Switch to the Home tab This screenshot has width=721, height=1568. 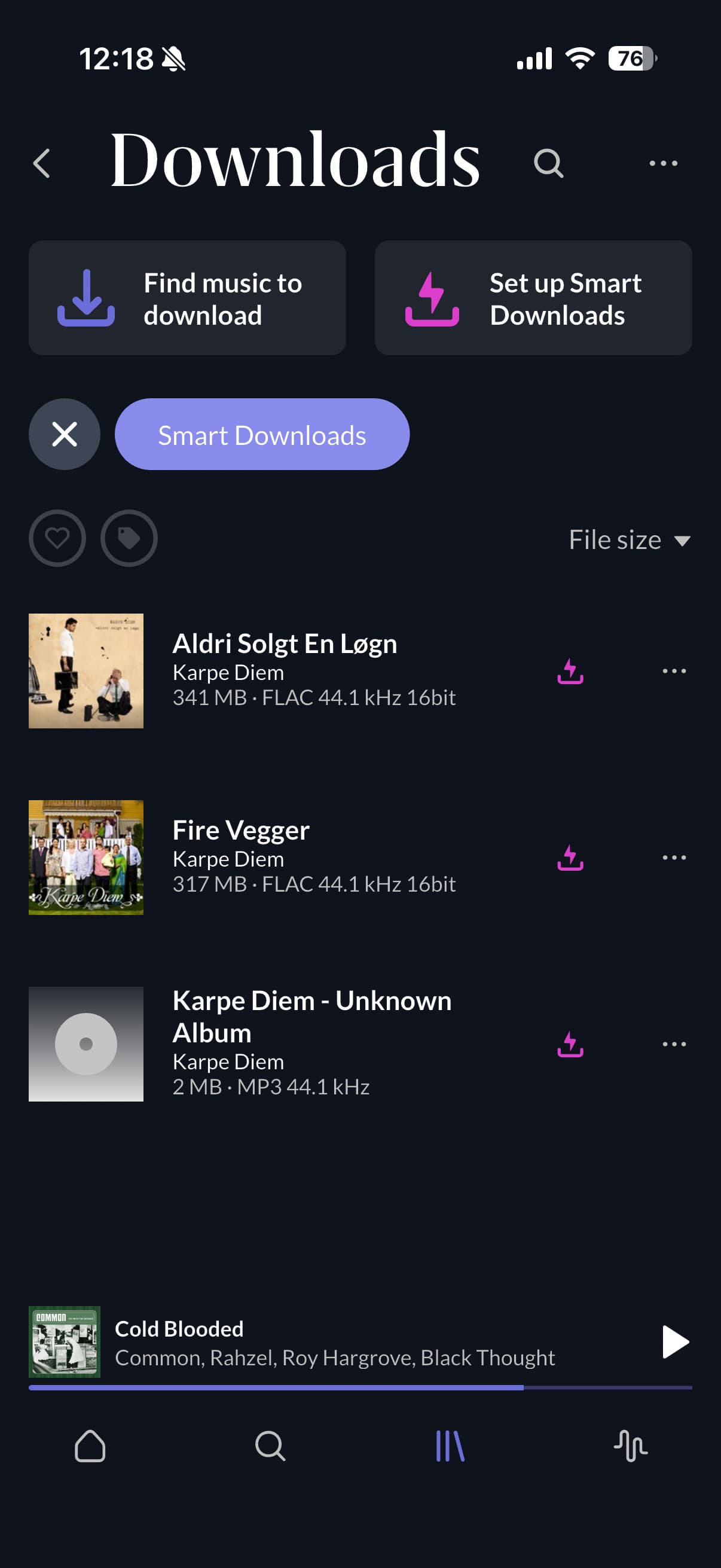click(90, 1445)
